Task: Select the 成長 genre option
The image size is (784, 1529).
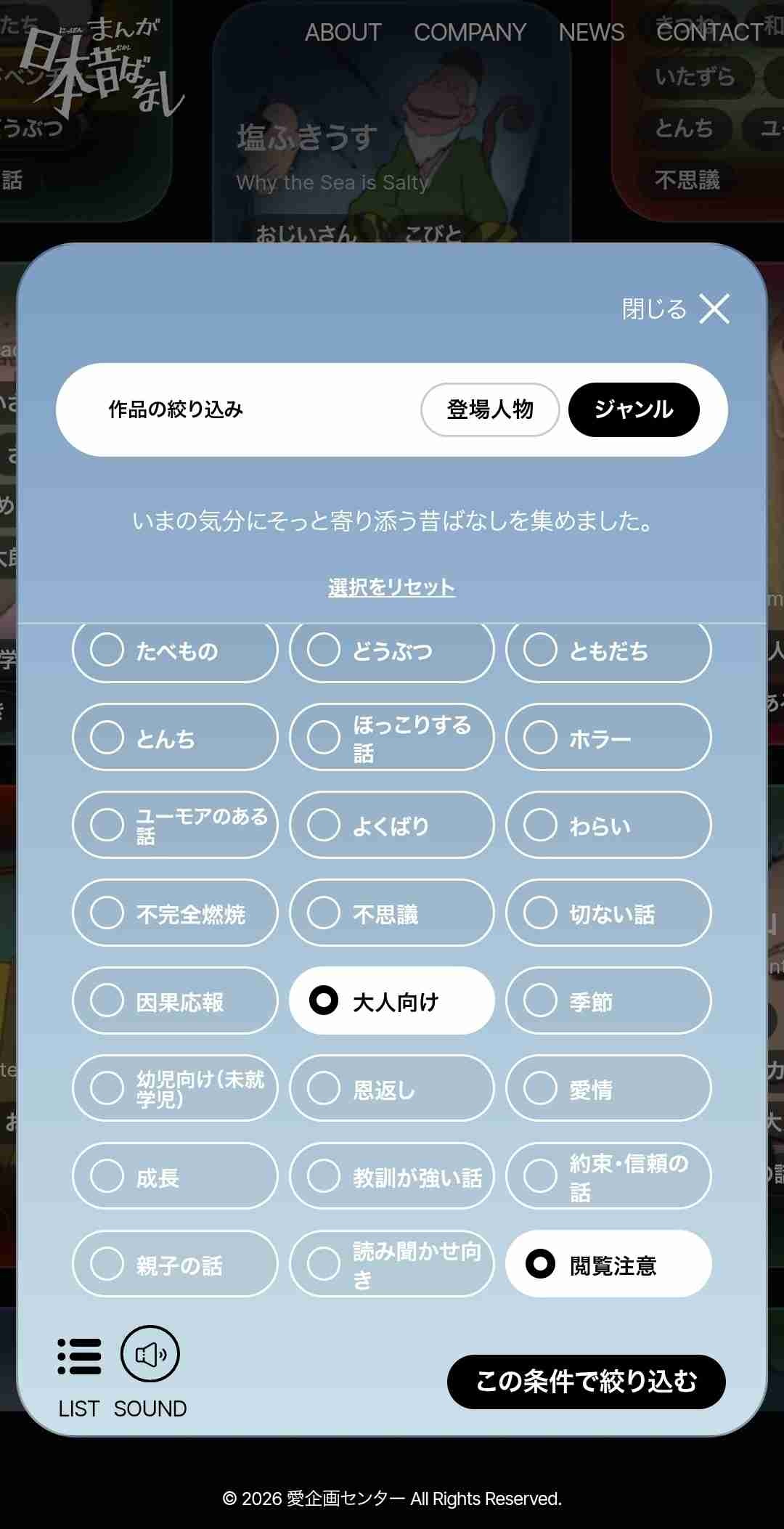Action: [x=175, y=1177]
